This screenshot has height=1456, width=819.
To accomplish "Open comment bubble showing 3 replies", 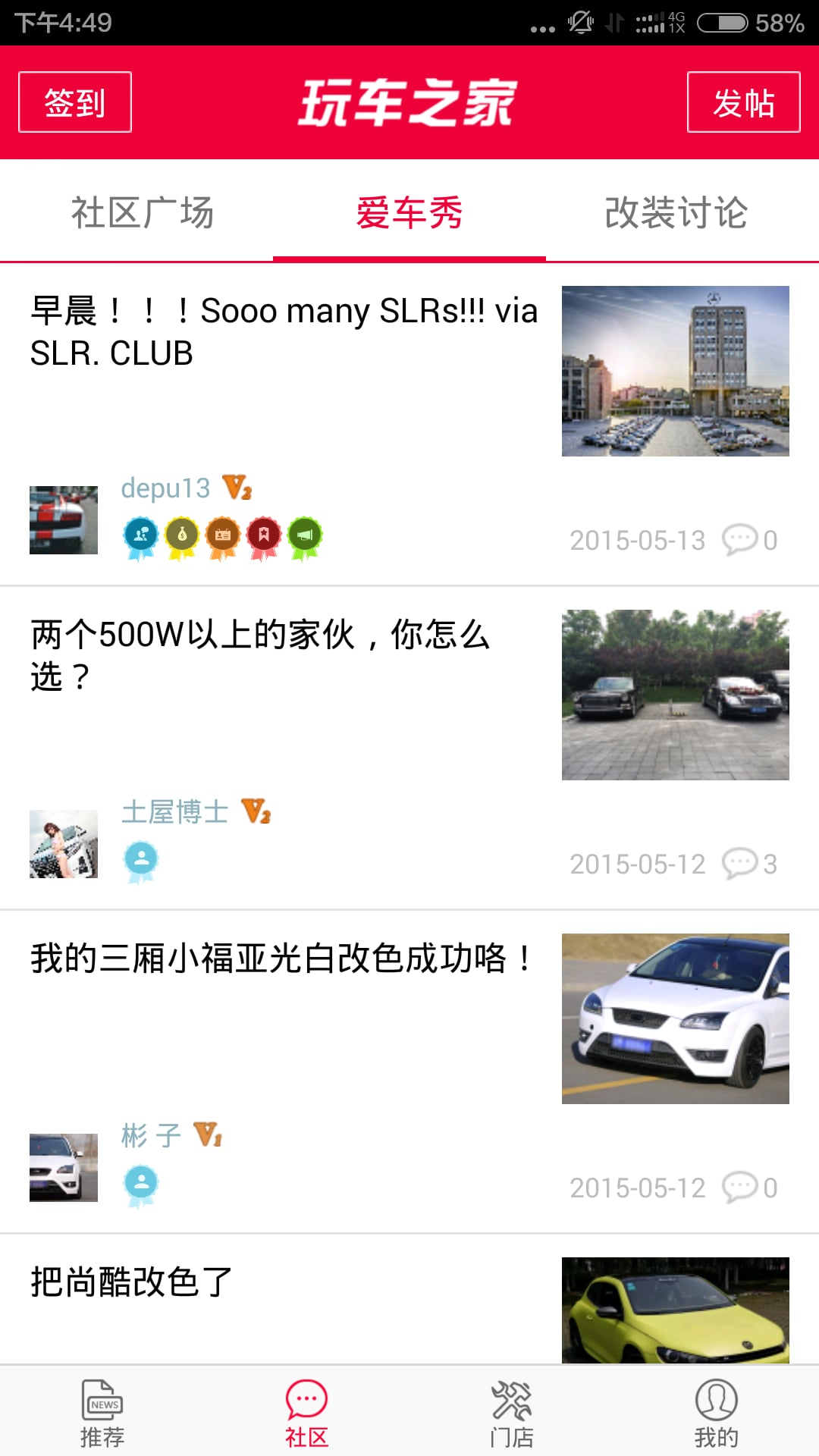I will [742, 864].
